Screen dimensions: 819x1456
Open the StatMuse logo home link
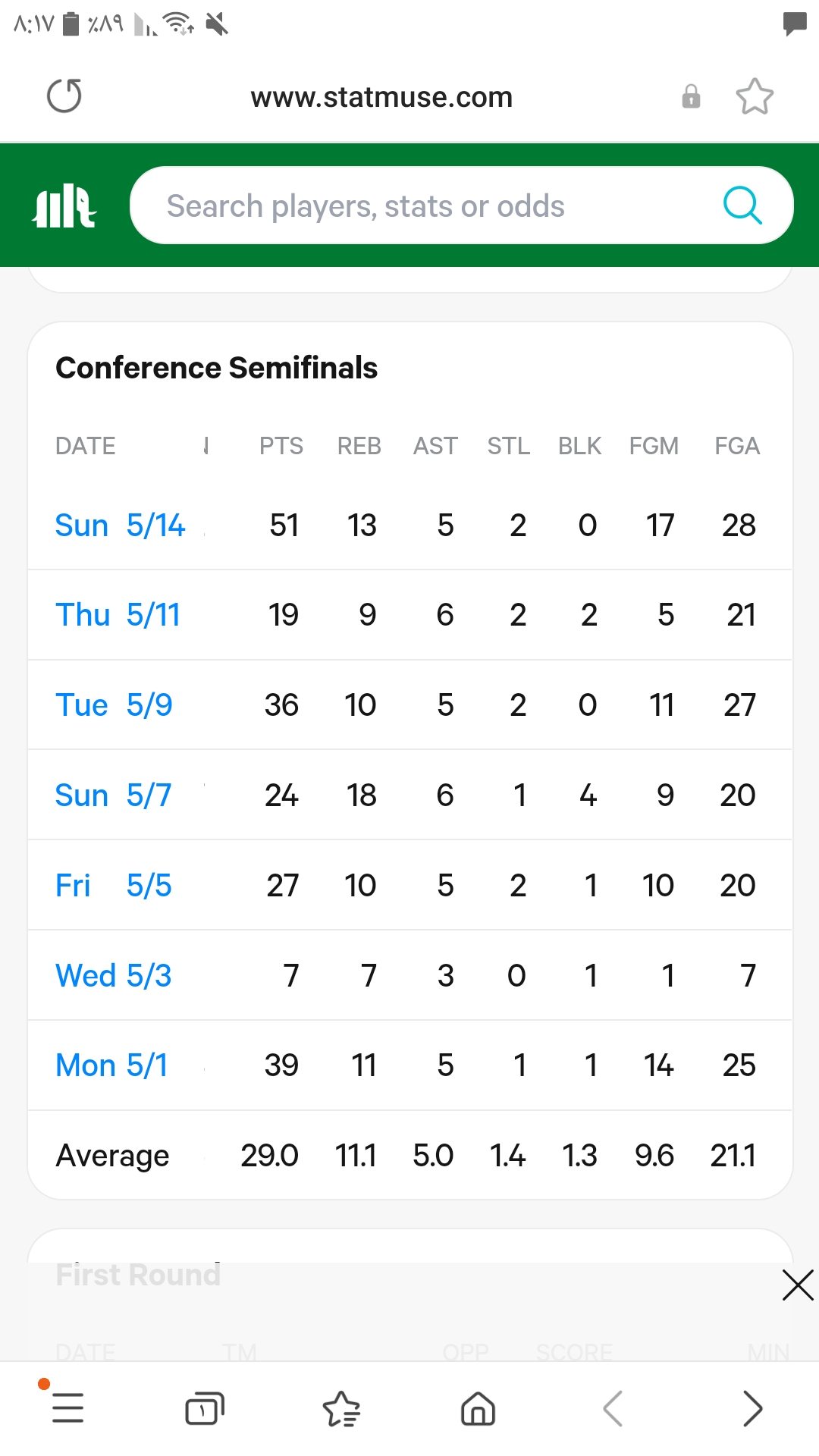coord(64,206)
